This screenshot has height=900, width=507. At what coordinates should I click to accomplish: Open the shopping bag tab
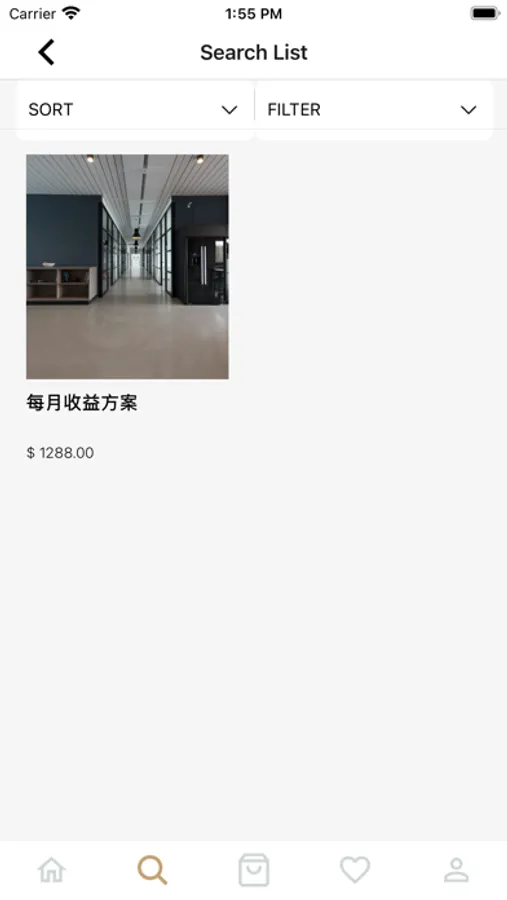[x=253, y=870]
